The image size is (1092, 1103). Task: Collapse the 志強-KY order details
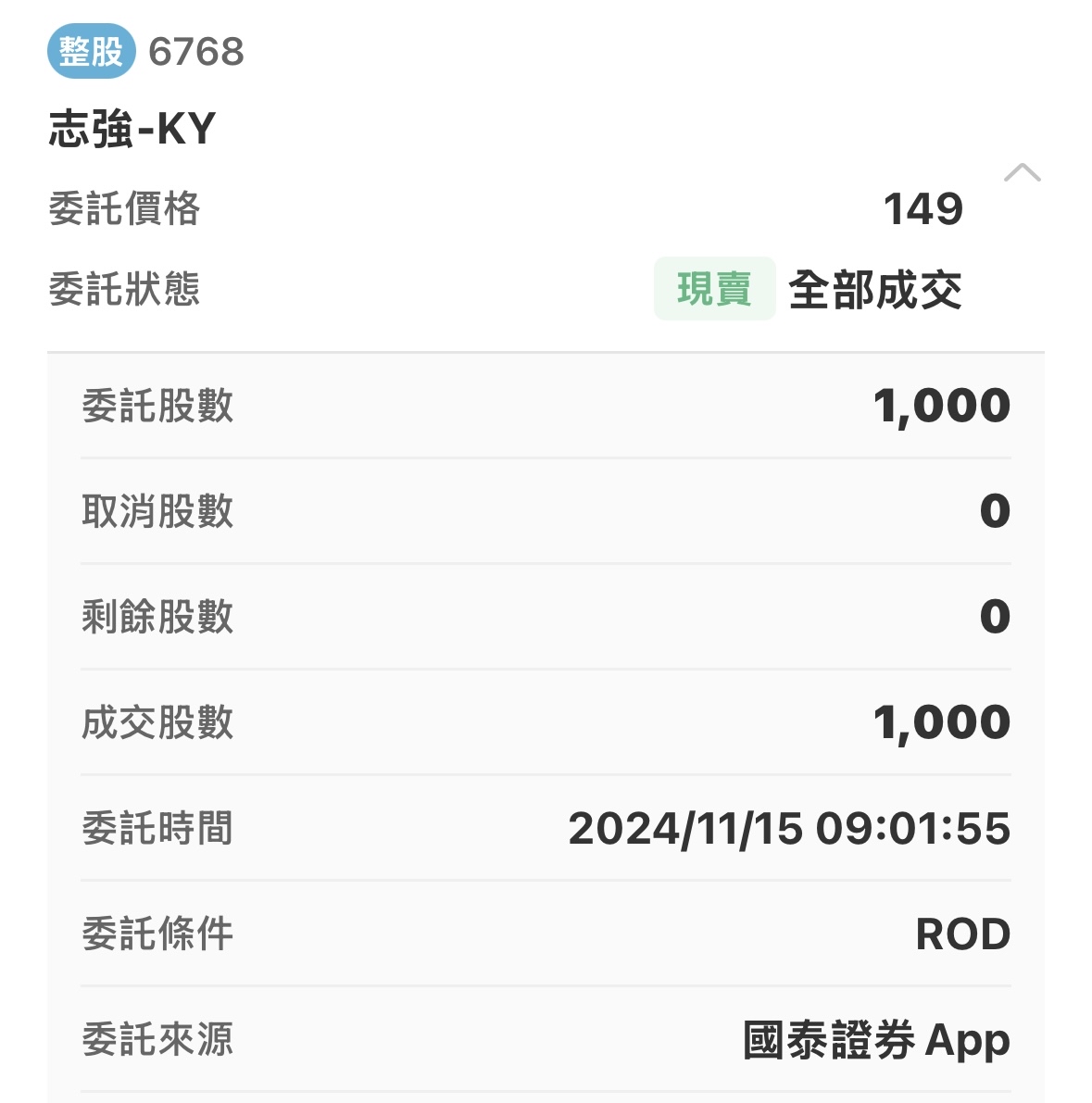coord(1022,173)
